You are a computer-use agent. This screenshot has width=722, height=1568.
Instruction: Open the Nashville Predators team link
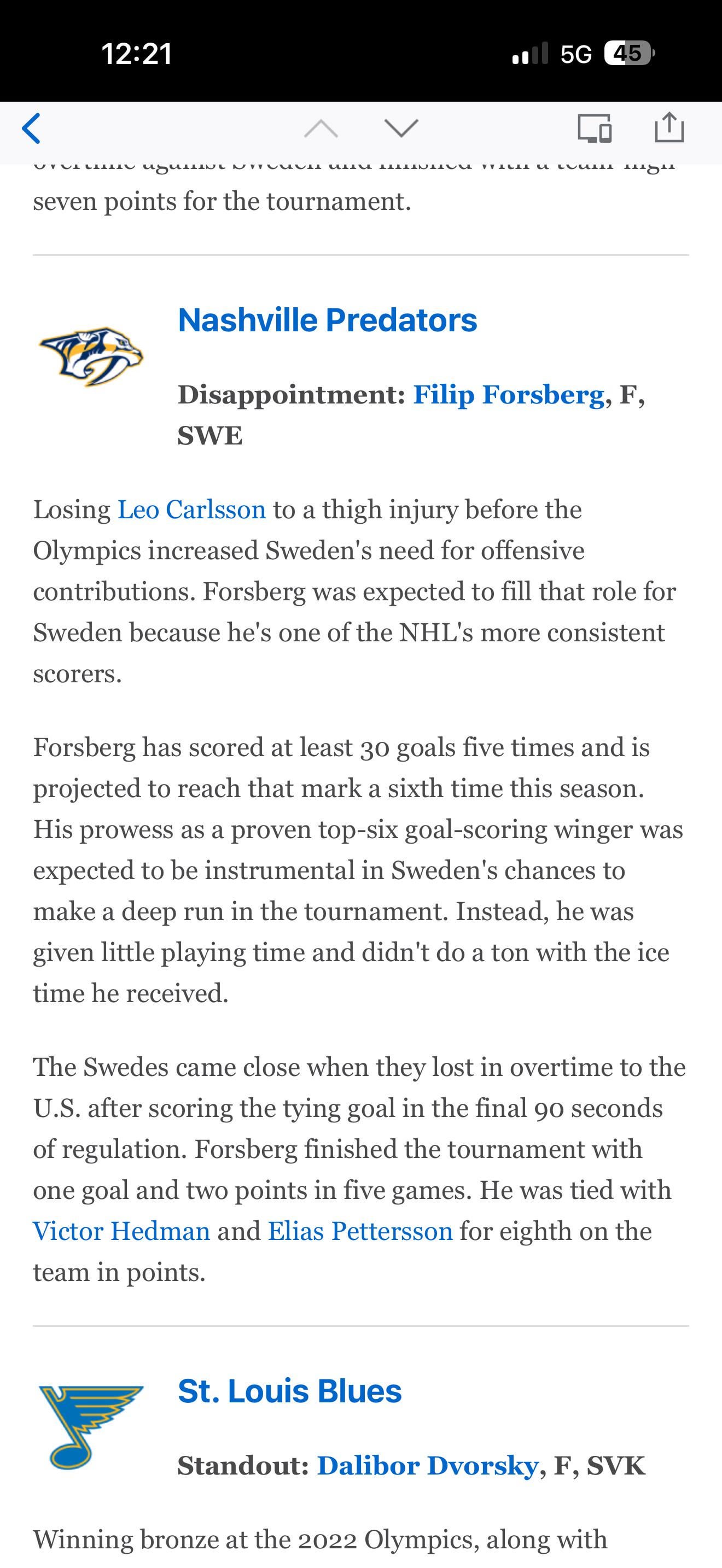327,320
